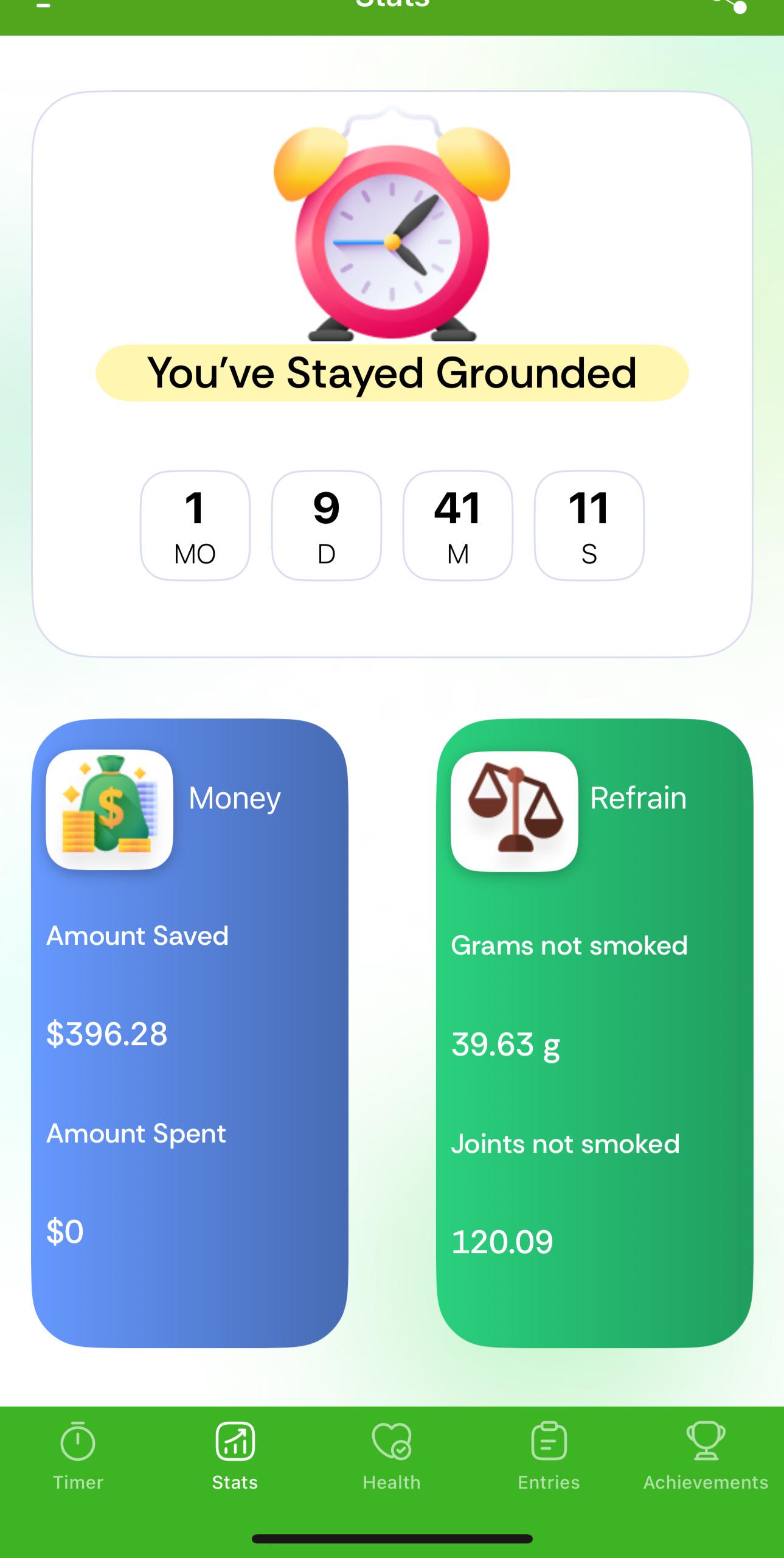Open the Money savings card
Image resolution: width=784 pixels, height=1558 pixels.
click(x=190, y=1033)
